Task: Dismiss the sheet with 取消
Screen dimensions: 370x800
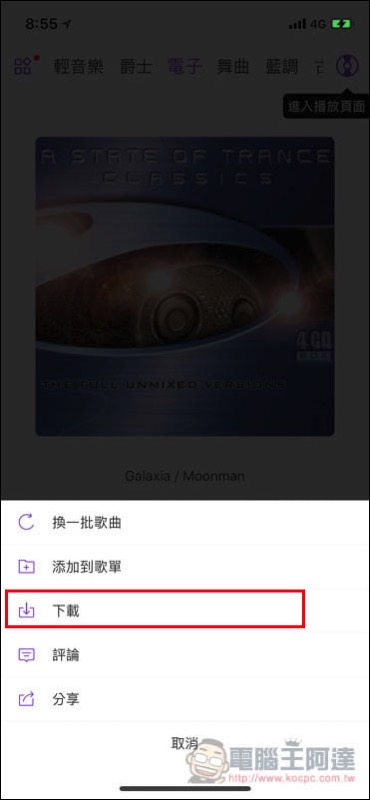Action: (185, 743)
